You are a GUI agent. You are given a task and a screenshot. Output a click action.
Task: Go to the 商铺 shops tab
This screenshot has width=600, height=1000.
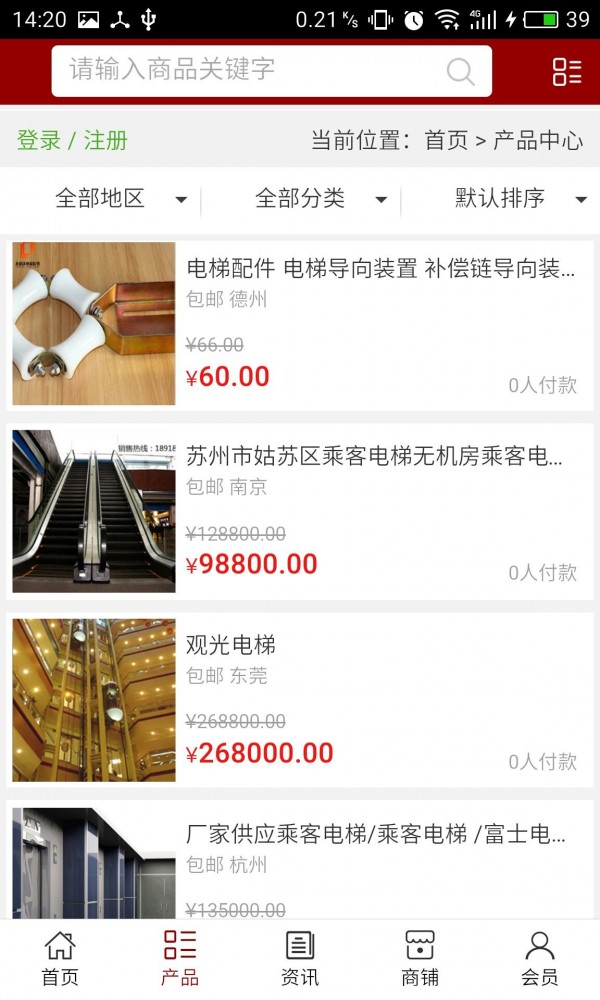[420, 959]
